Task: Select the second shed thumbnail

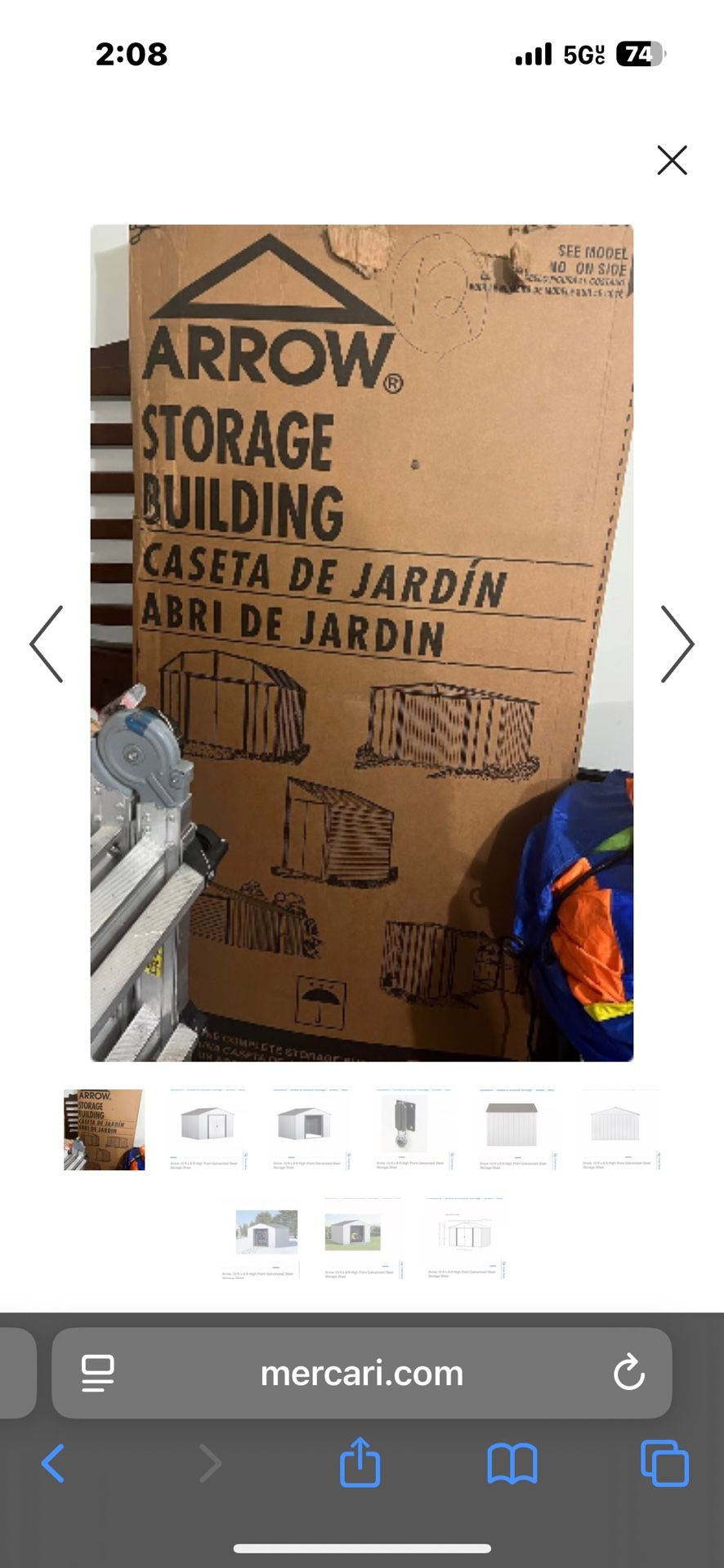Action: pos(208,1129)
